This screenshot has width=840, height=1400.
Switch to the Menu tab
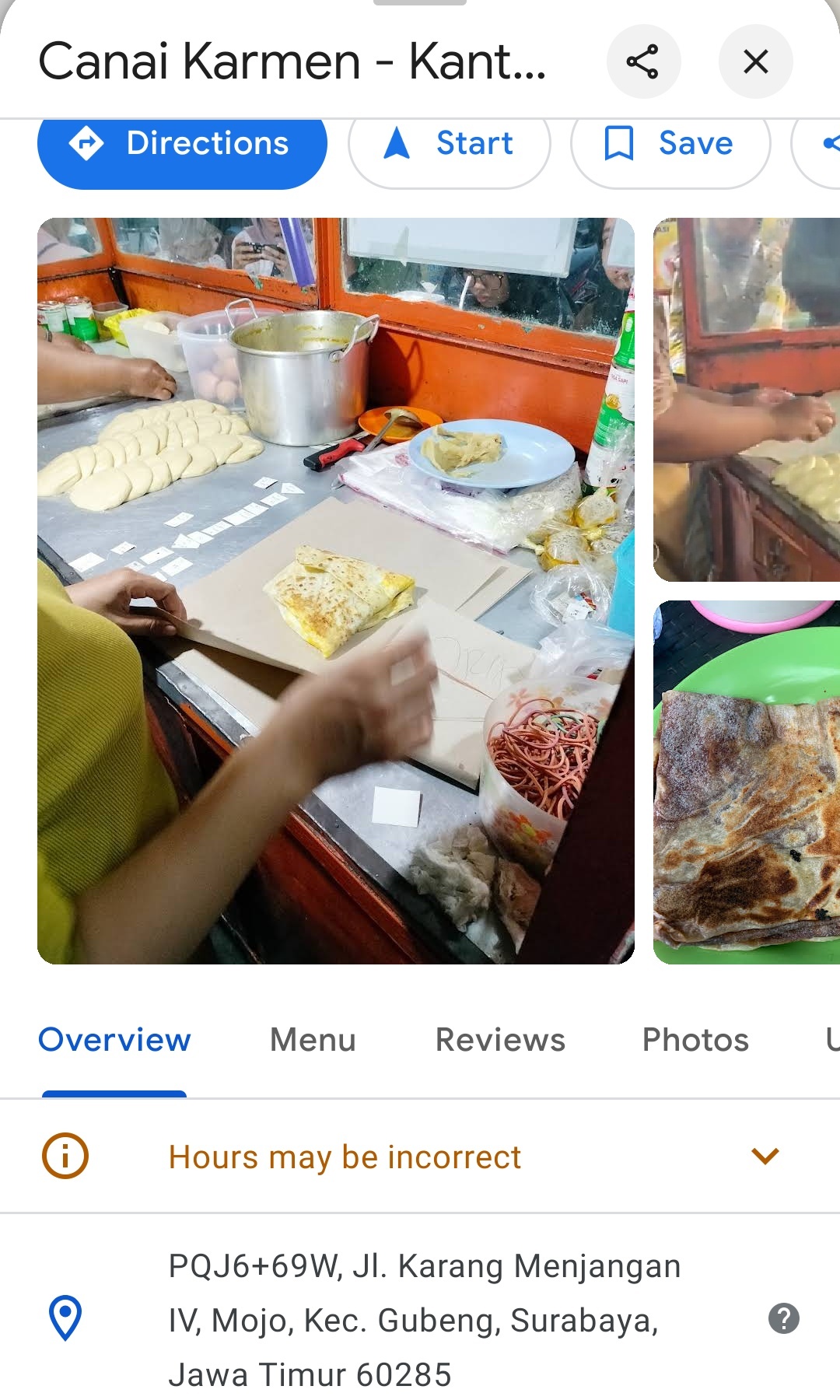[313, 1040]
